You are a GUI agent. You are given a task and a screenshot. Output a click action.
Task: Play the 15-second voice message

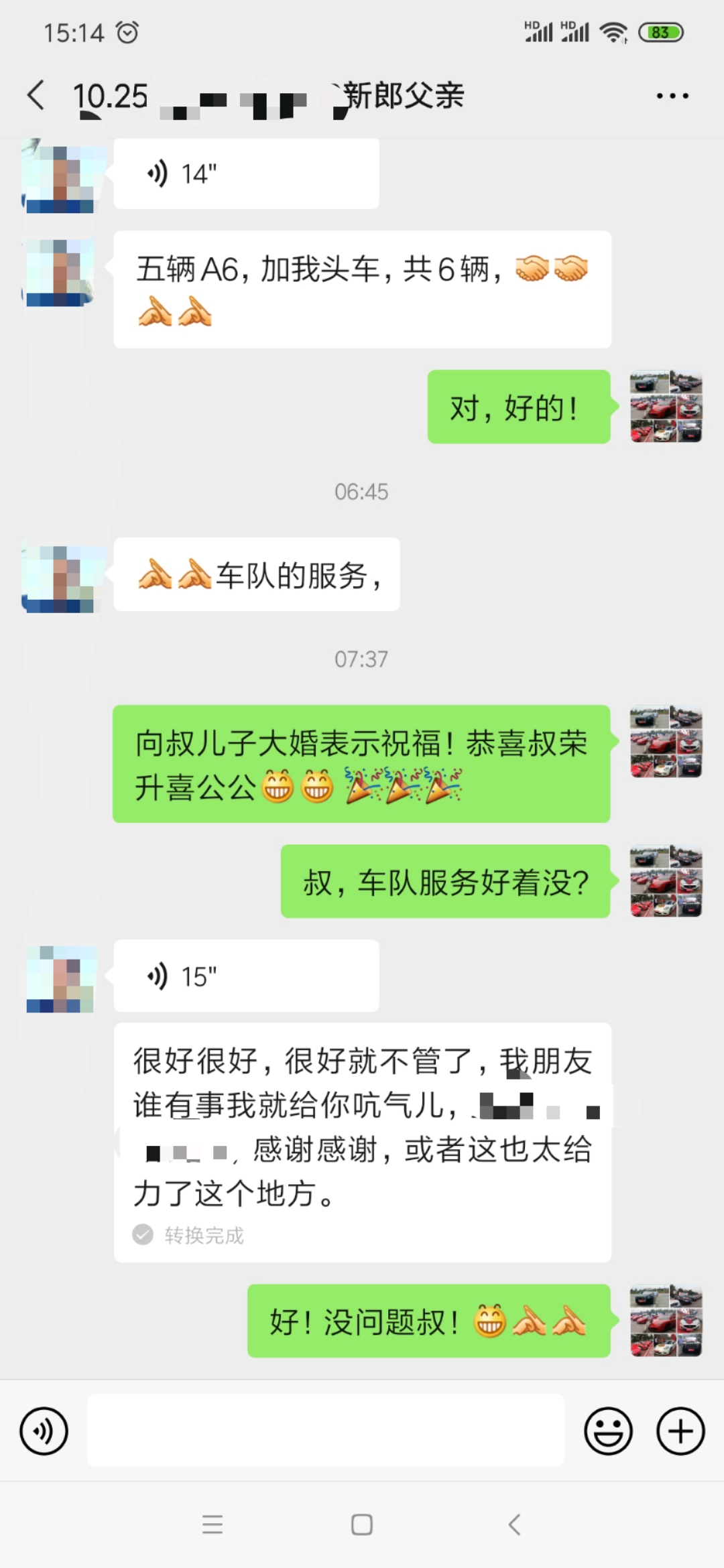245,976
